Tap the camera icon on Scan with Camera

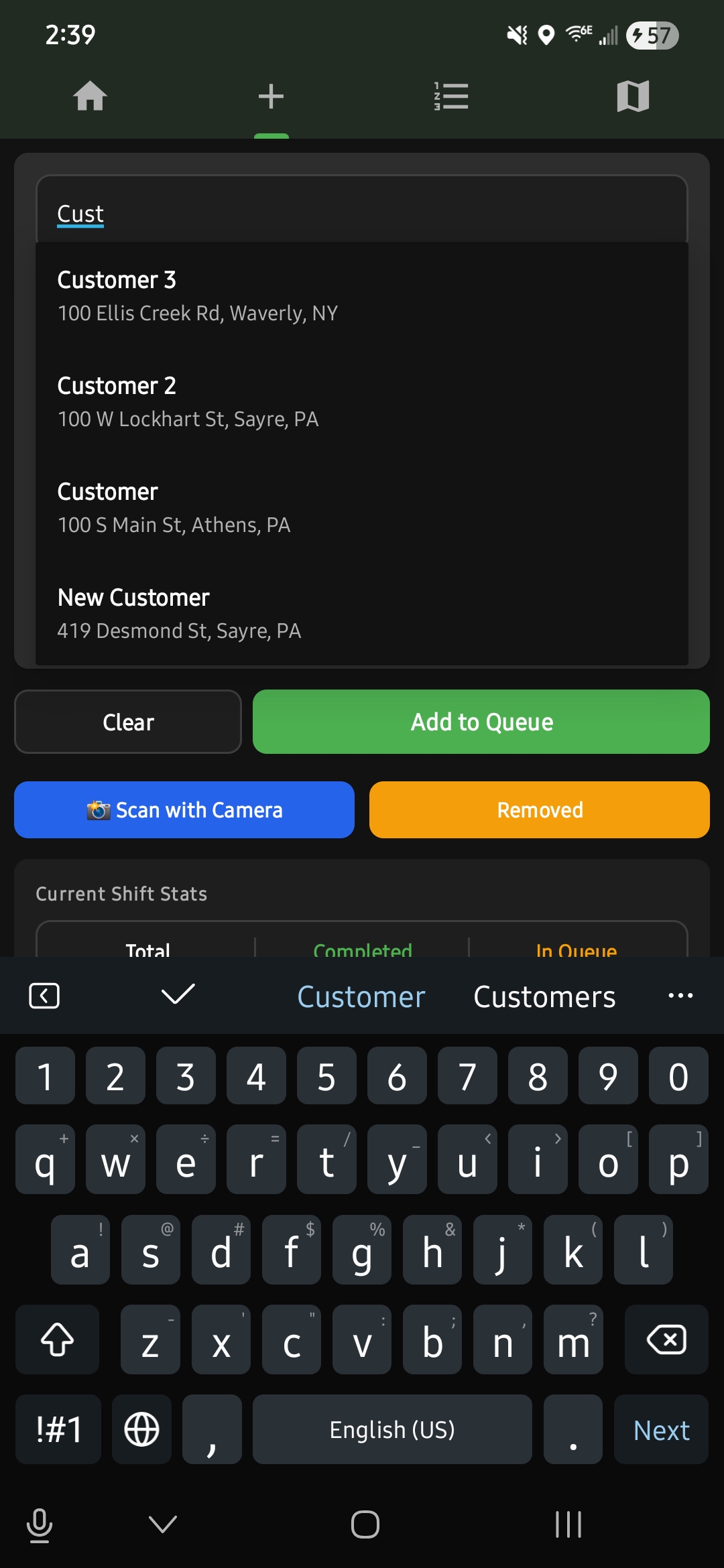[x=98, y=809]
